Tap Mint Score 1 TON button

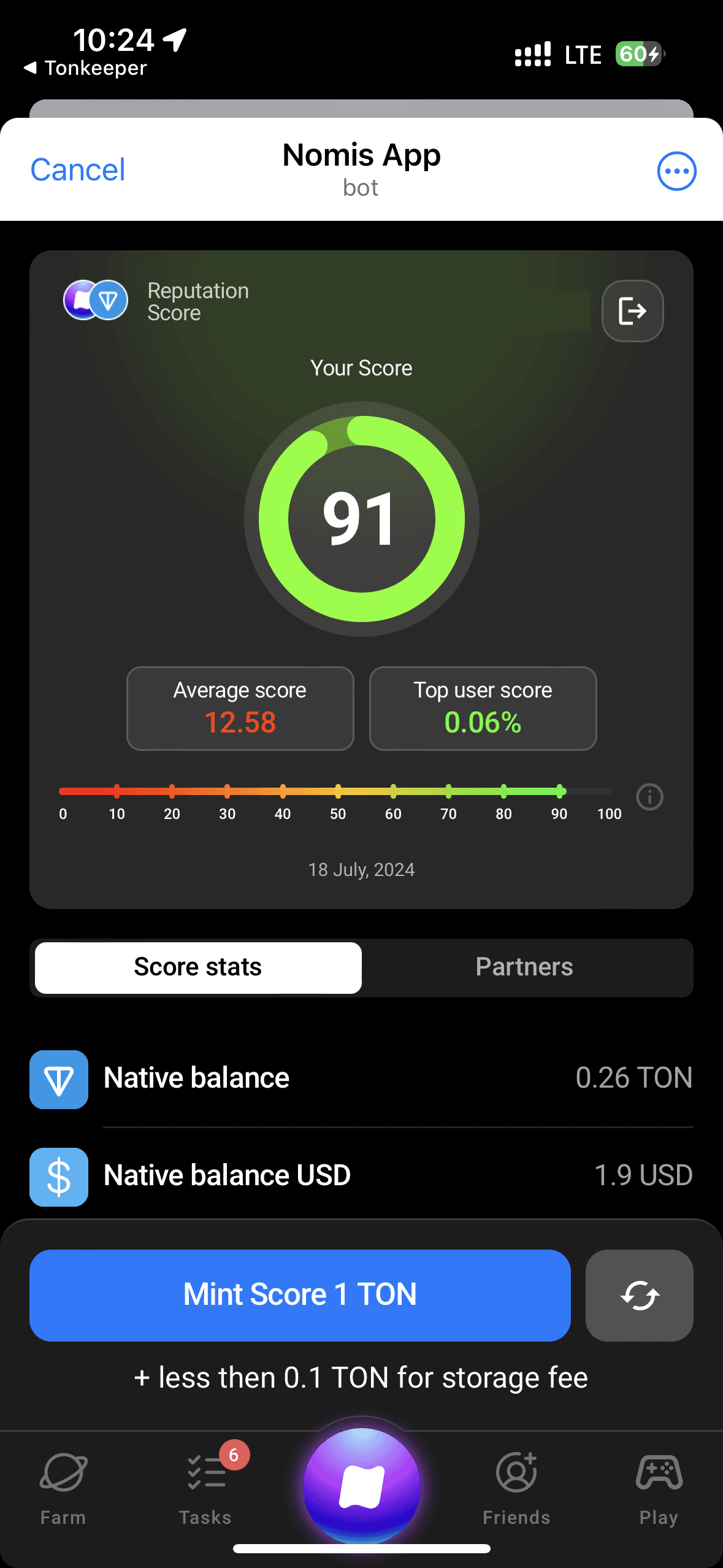(300, 1295)
